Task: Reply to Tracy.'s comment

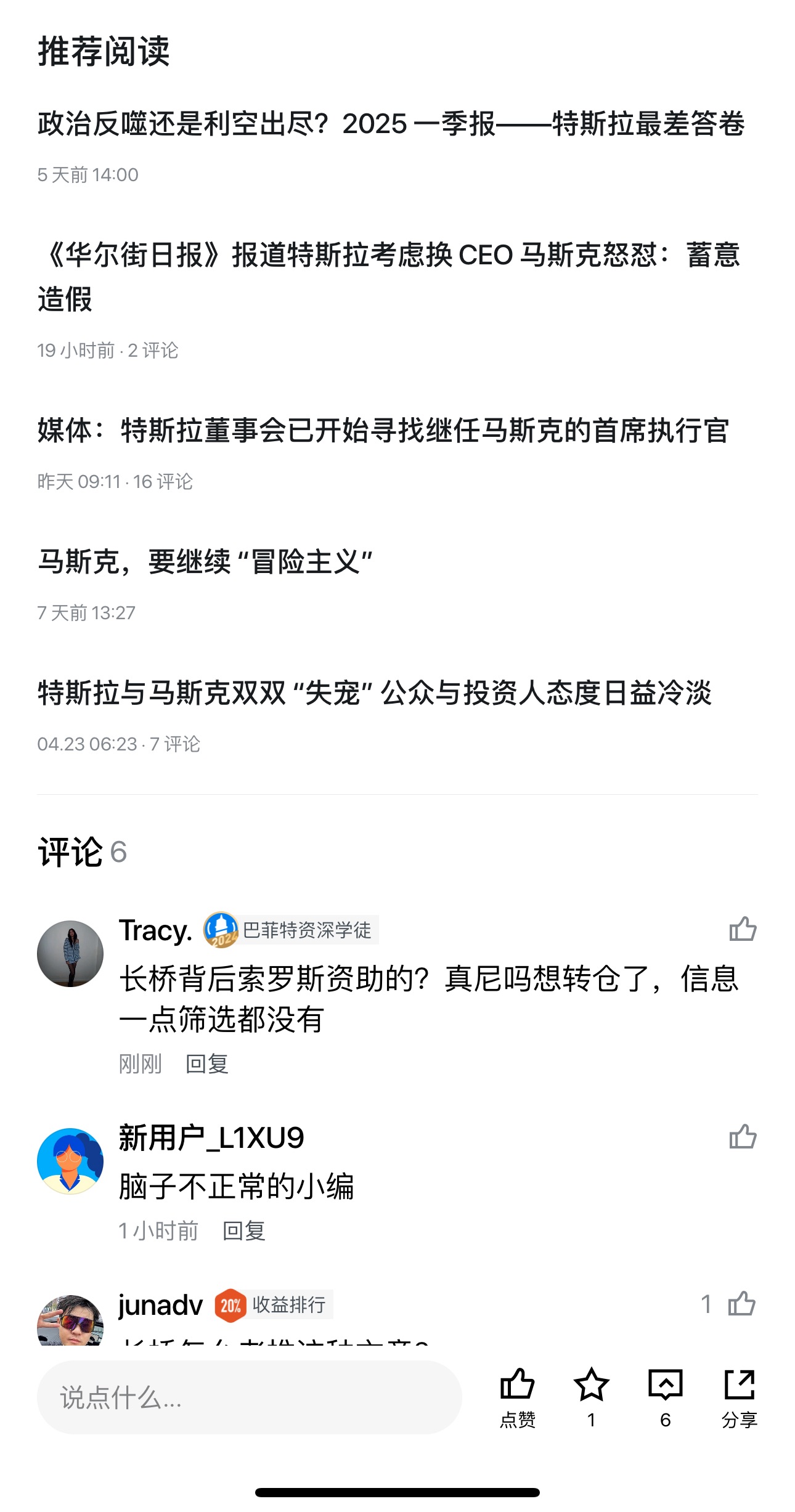Action: (207, 1064)
